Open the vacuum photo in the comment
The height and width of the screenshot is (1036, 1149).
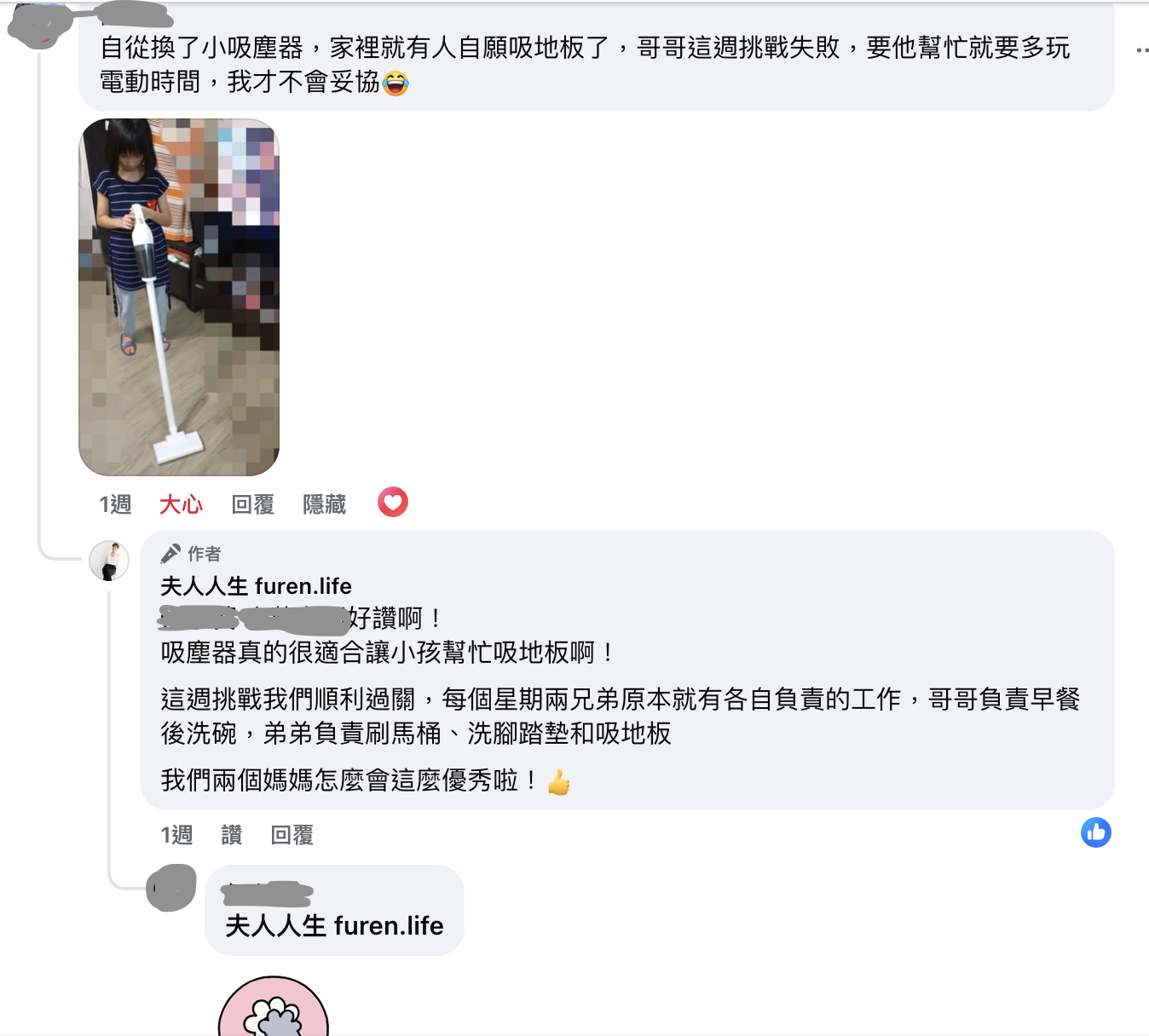coord(179,296)
